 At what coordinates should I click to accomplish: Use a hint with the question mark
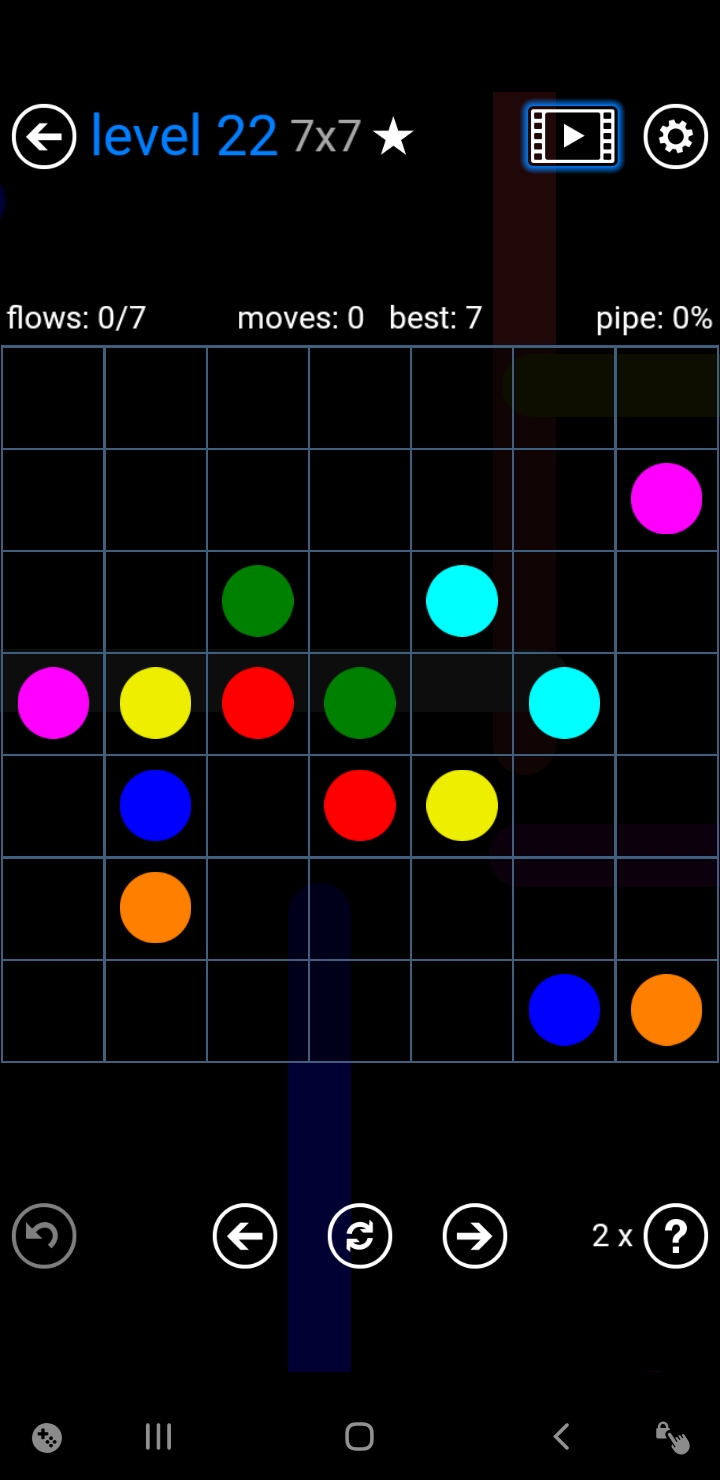click(676, 1236)
